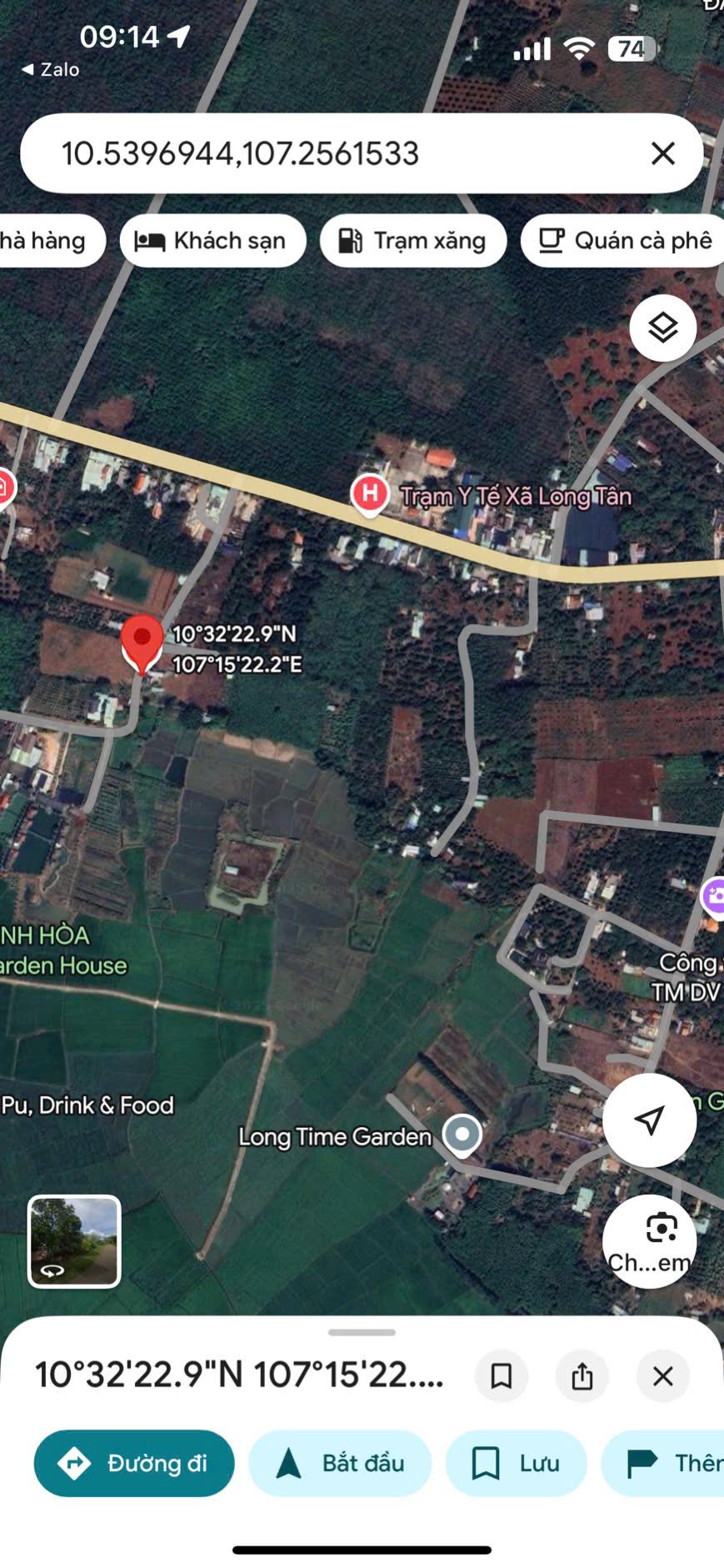Share the pinned coordinates

582,1376
